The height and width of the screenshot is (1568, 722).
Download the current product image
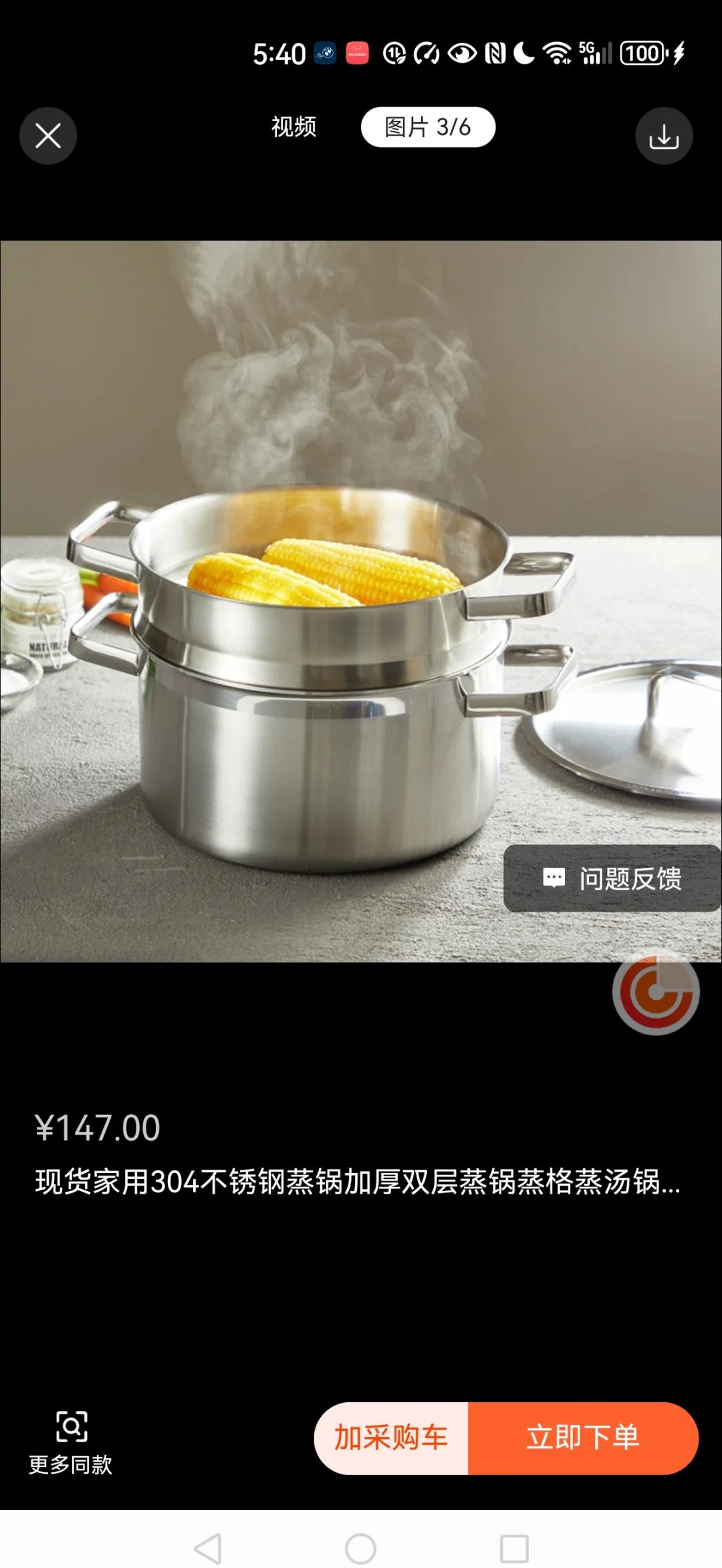pyautogui.click(x=664, y=136)
